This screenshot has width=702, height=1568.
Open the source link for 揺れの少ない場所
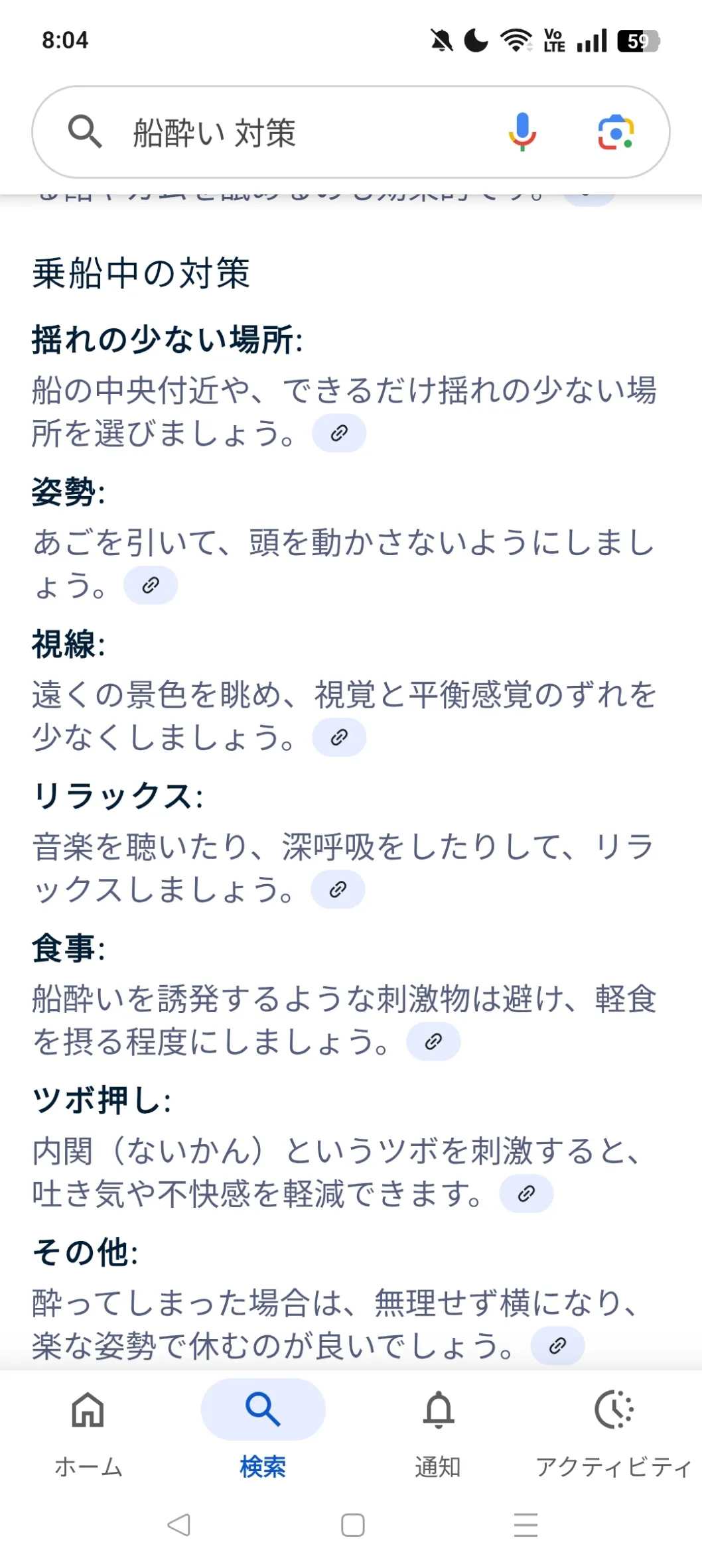click(x=339, y=433)
